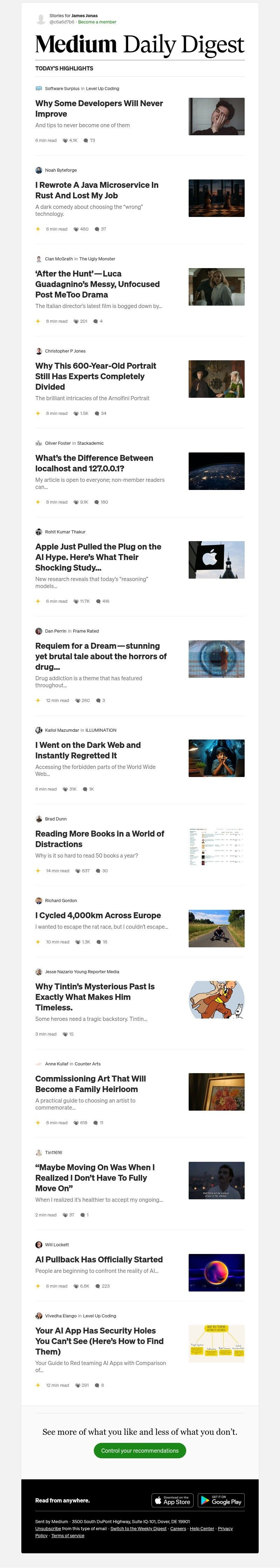Read I Went on the Dark Web
Viewport: 280px width, 1568px height.
click(x=88, y=750)
